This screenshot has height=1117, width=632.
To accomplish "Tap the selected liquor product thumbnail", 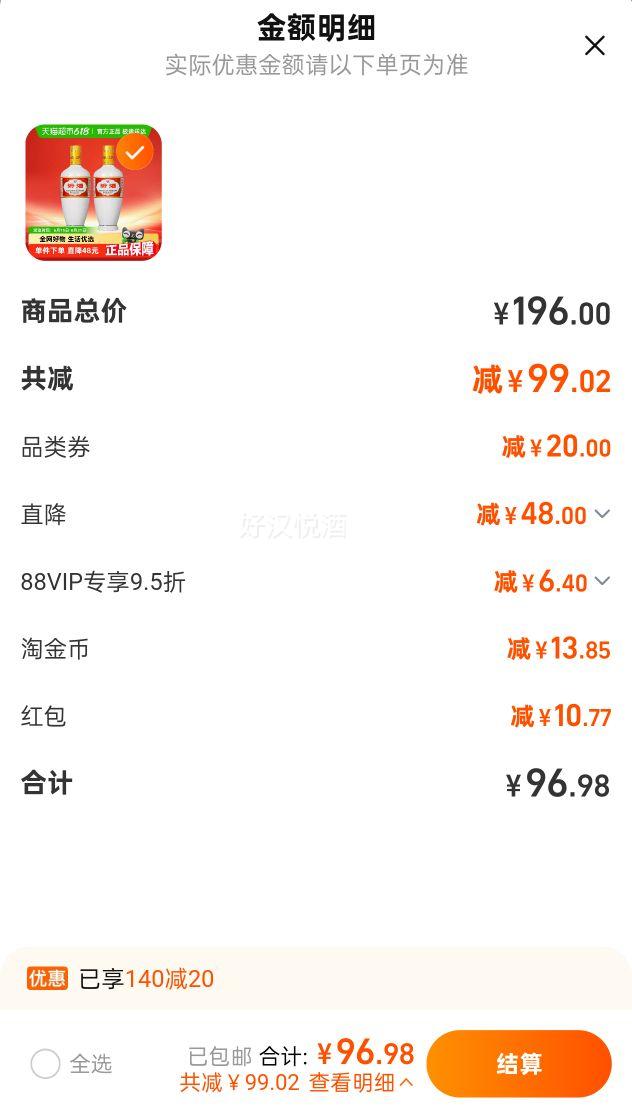I will point(93,193).
